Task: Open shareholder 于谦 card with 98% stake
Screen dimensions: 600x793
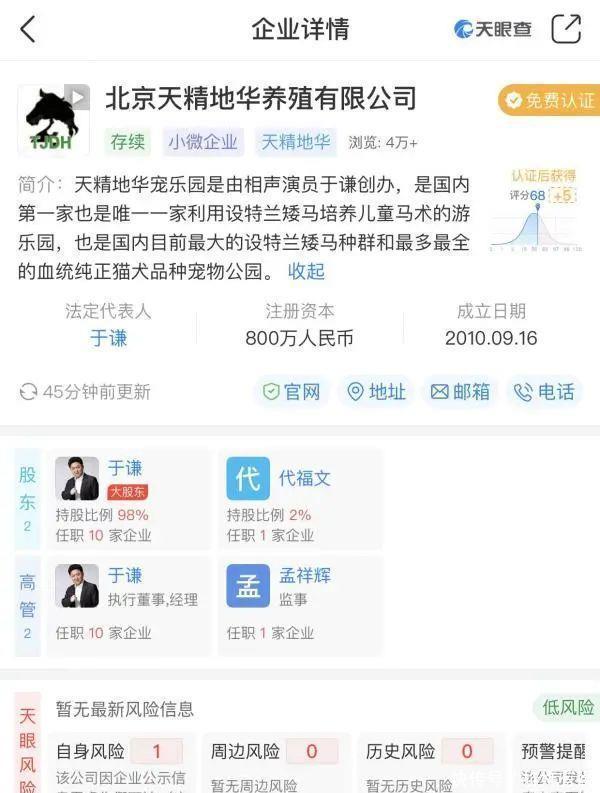Action: click(x=130, y=498)
